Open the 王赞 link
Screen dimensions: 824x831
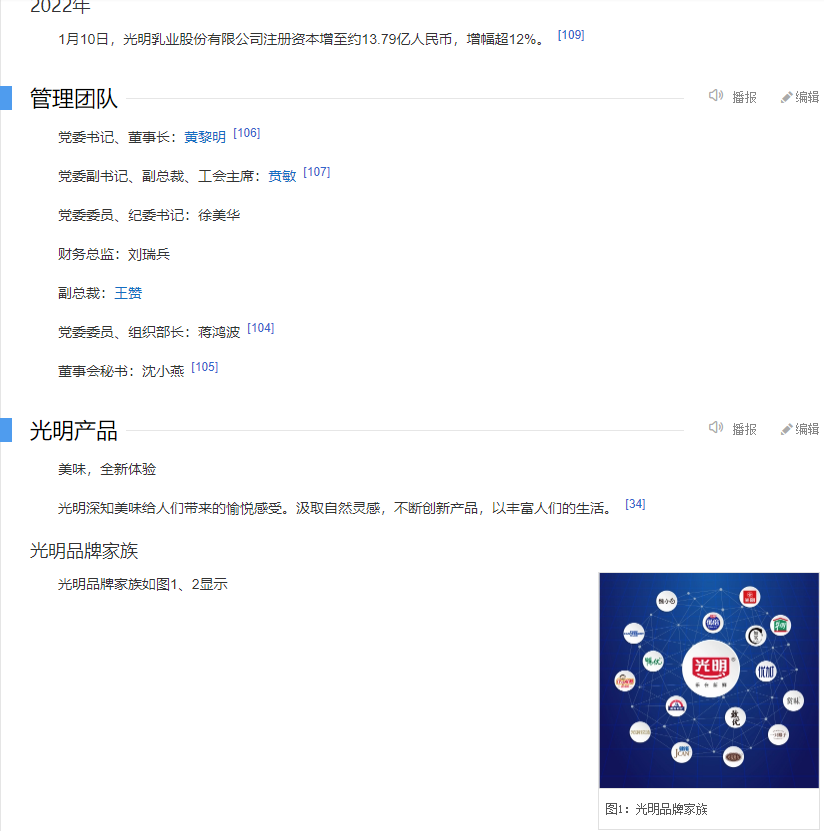128,293
